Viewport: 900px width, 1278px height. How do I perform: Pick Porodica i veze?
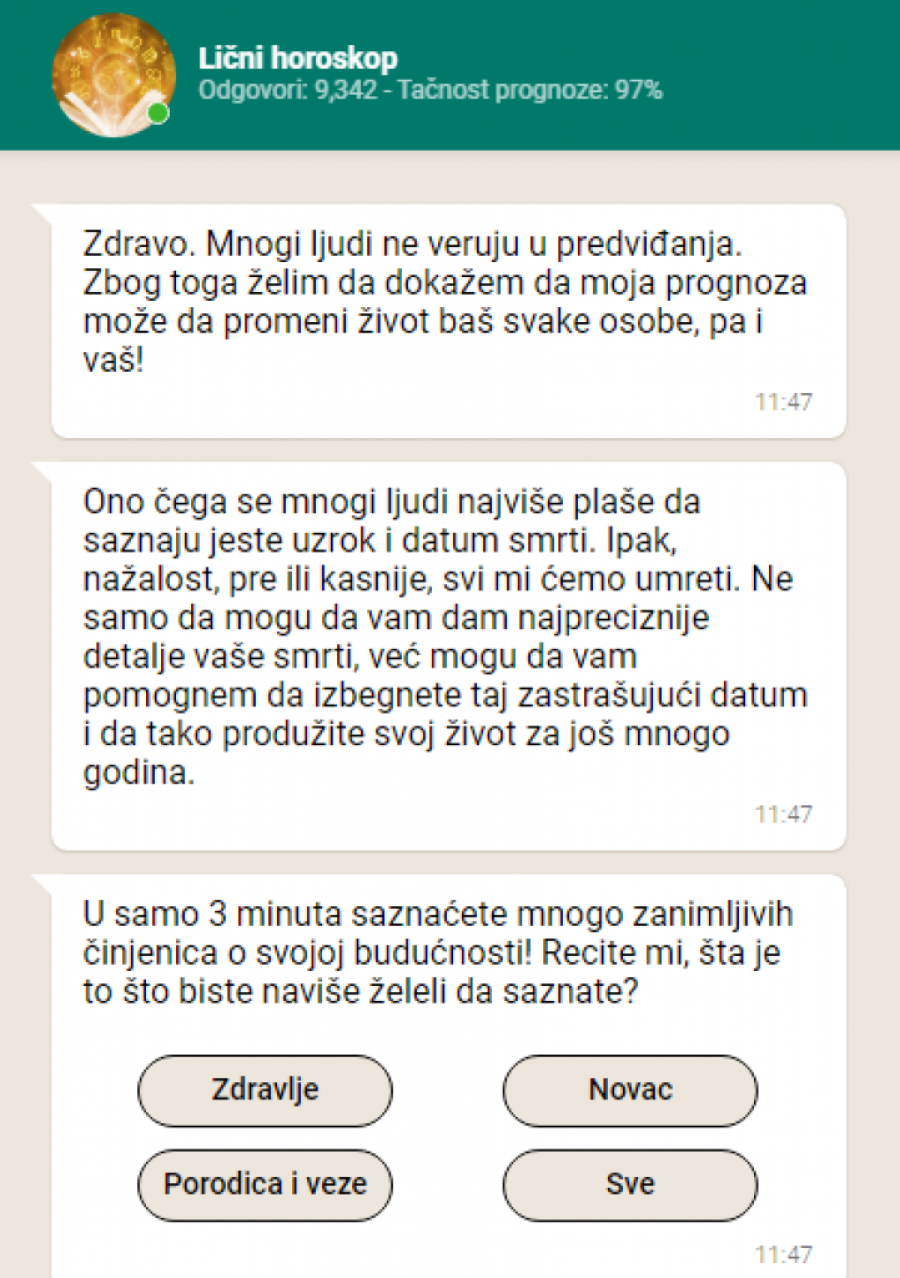tap(265, 1185)
